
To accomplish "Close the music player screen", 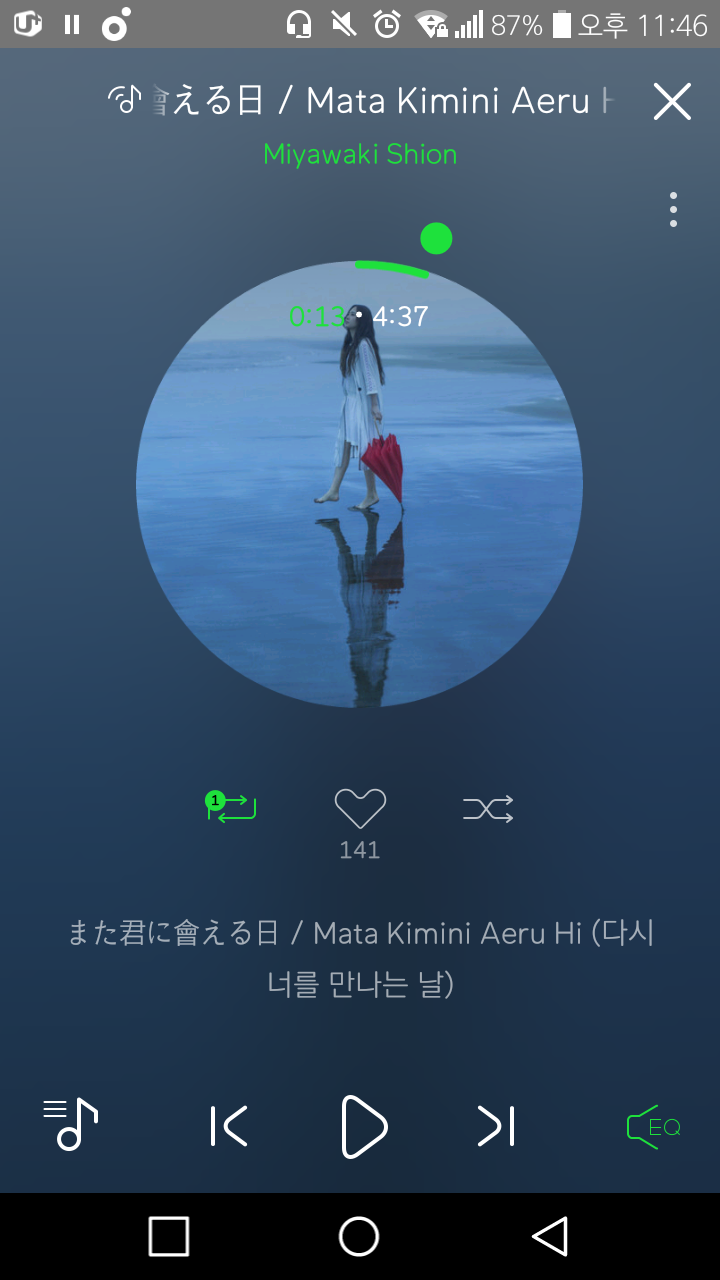I will (x=672, y=101).
